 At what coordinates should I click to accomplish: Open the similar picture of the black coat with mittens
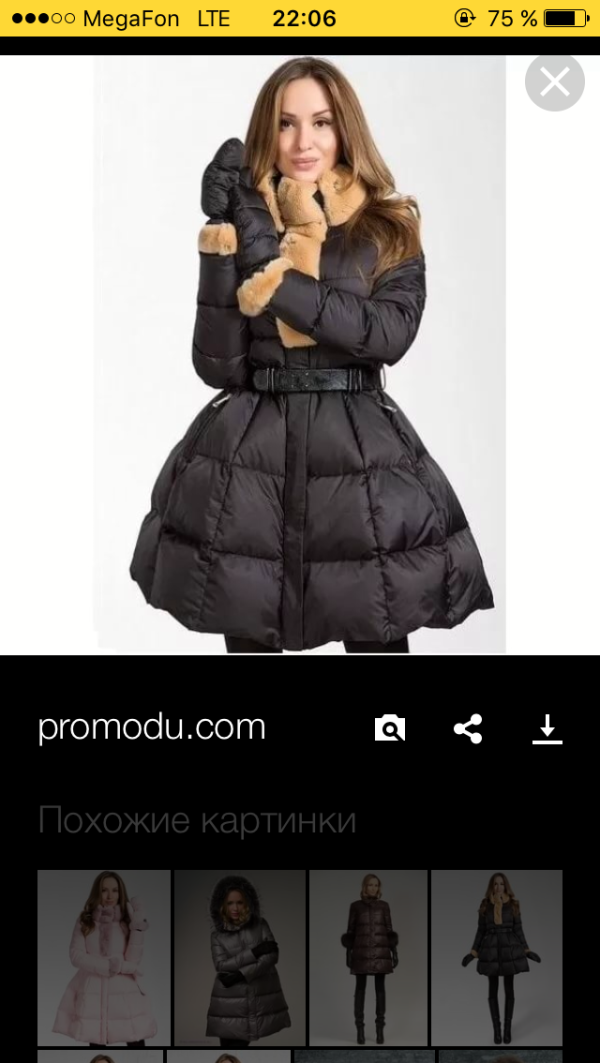pos(497,958)
